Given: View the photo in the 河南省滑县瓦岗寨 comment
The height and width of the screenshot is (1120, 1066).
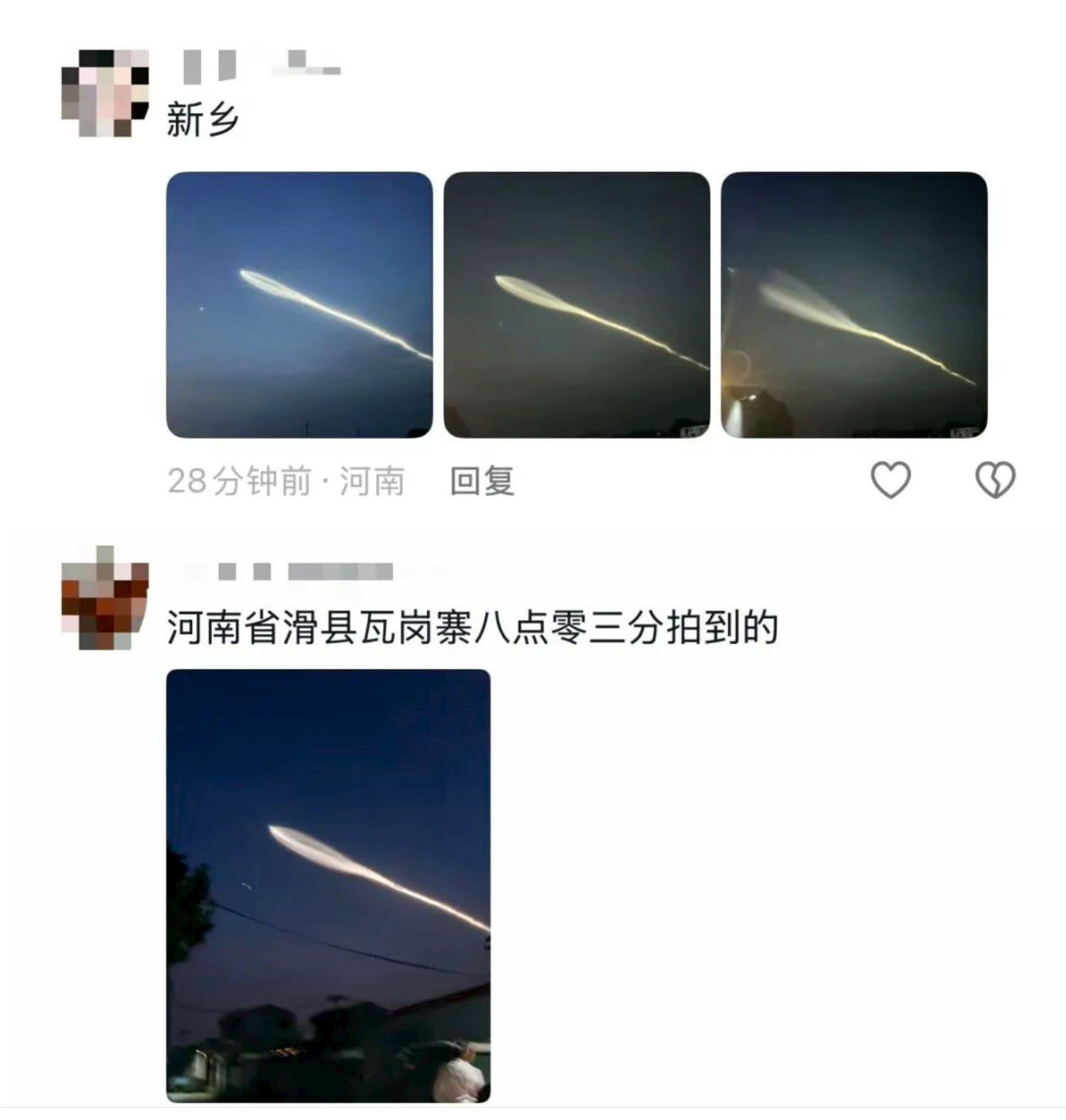Looking at the screenshot, I should pos(328,885).
